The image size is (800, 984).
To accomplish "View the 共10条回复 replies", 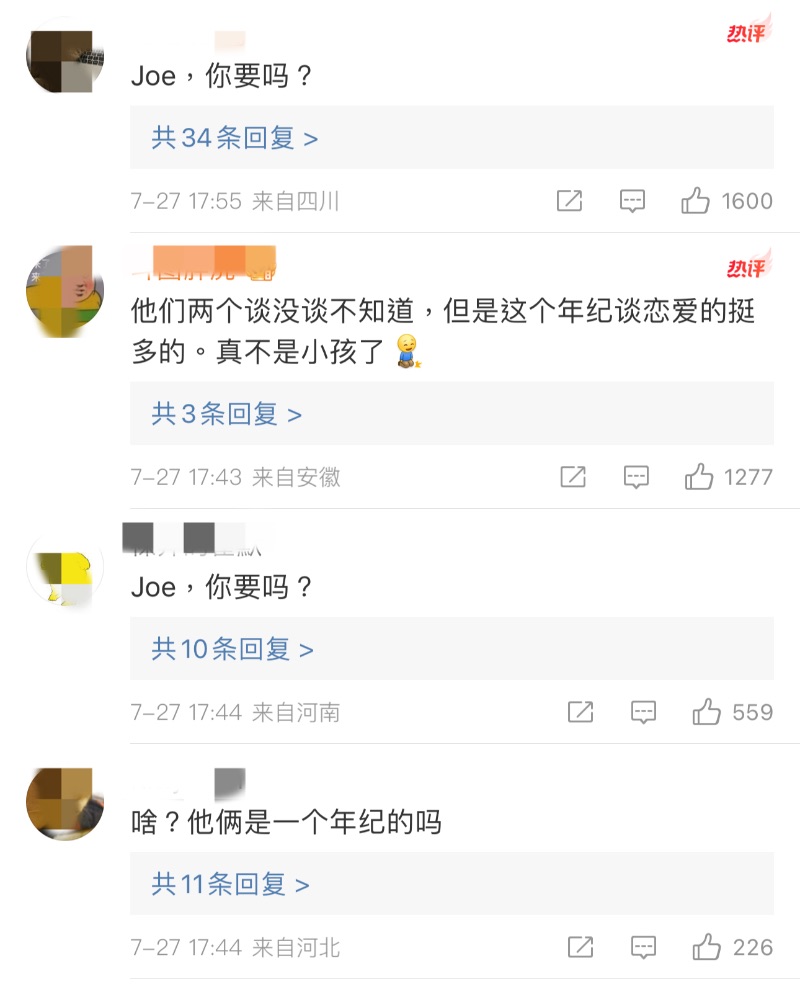I will click(x=233, y=649).
